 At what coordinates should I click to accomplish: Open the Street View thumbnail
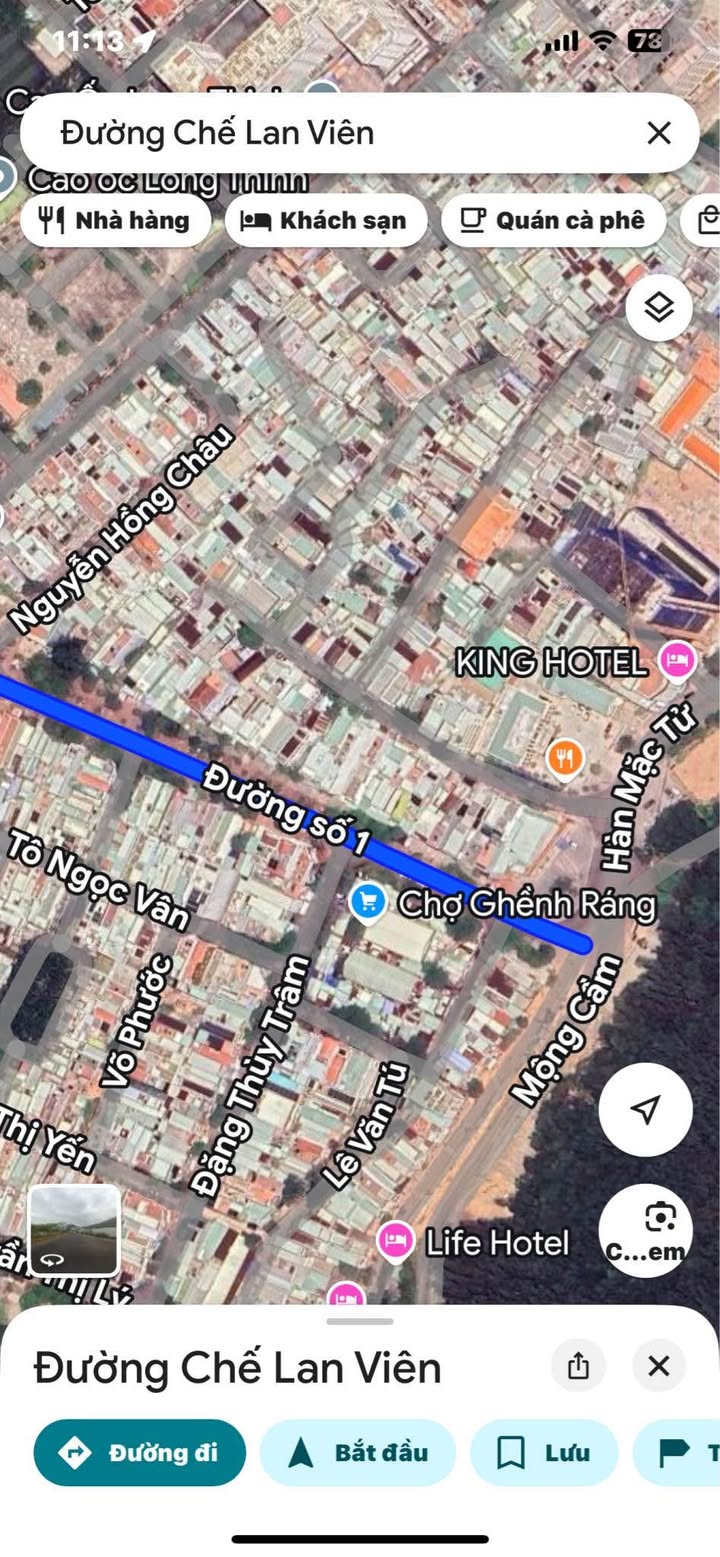74,1230
